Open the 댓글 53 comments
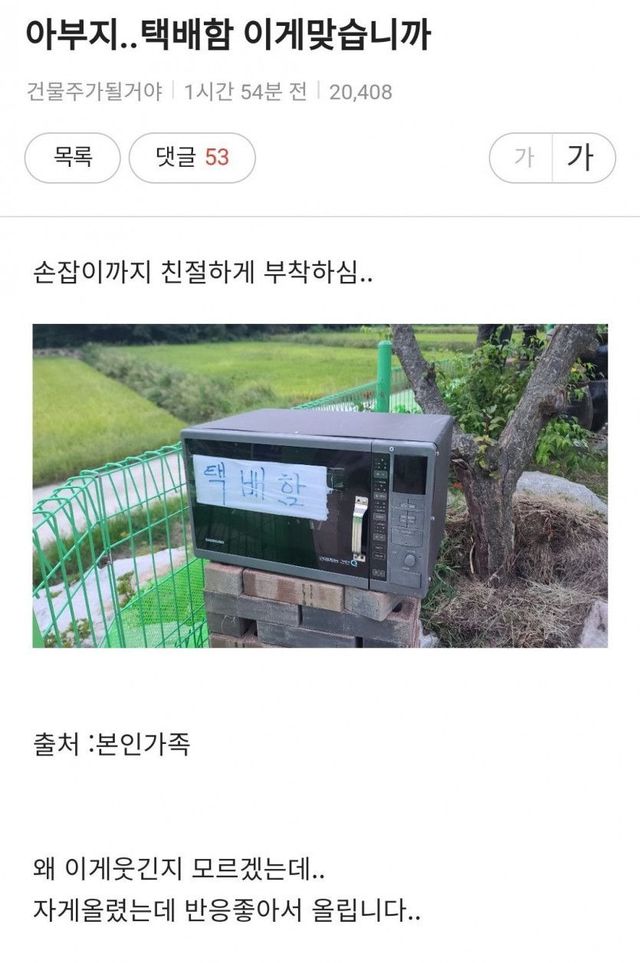This screenshot has height=963, width=640. [x=192, y=158]
